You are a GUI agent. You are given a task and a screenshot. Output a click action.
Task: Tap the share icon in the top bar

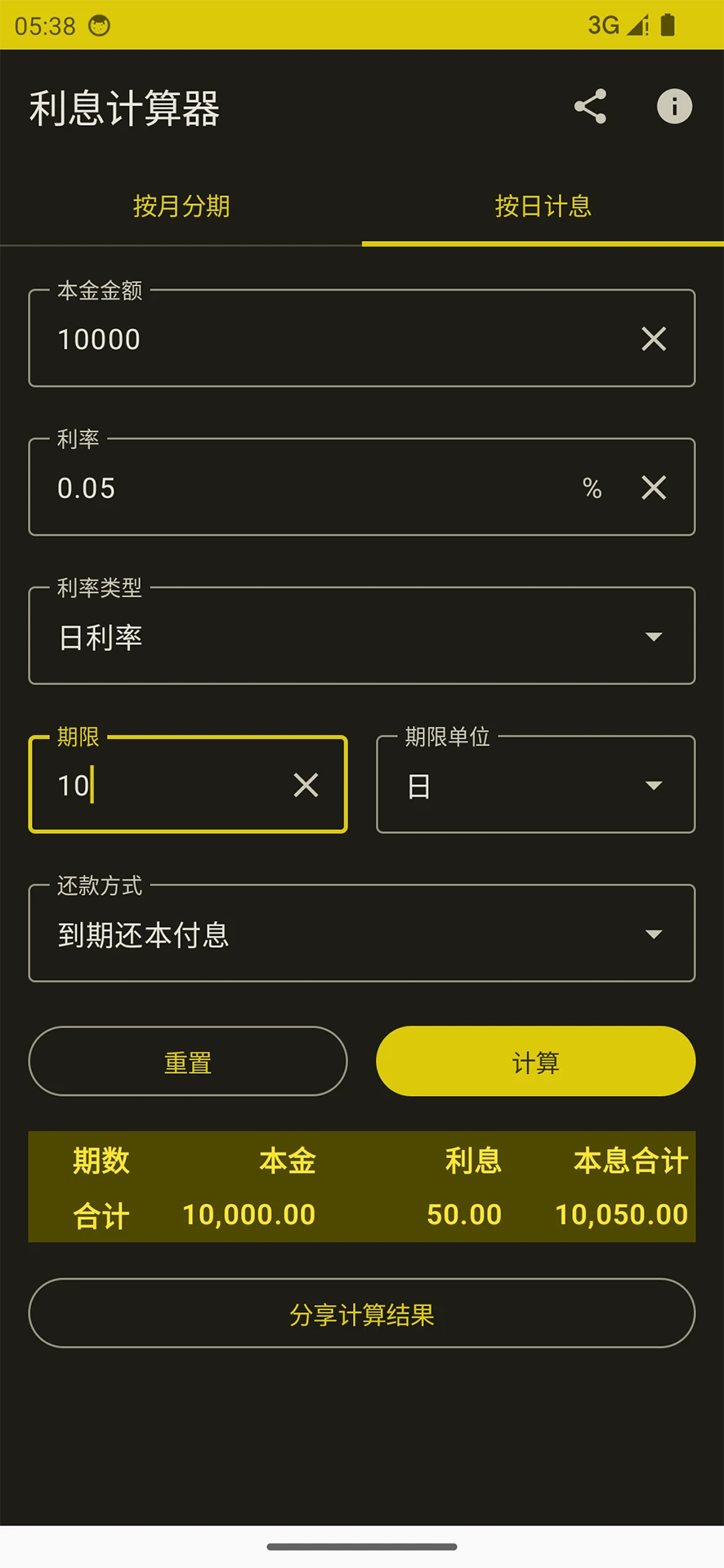pyautogui.click(x=590, y=106)
